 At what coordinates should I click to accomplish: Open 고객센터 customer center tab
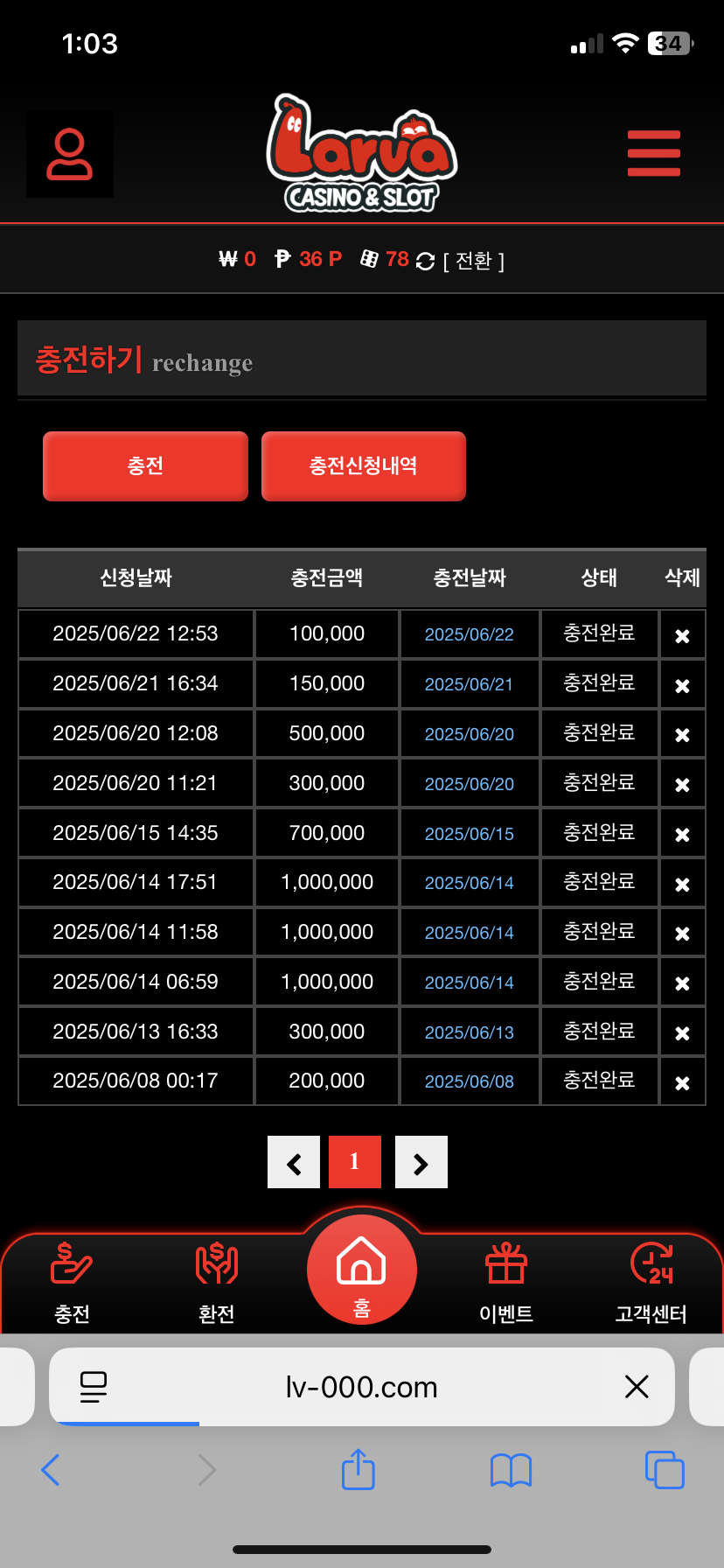pos(651,1284)
